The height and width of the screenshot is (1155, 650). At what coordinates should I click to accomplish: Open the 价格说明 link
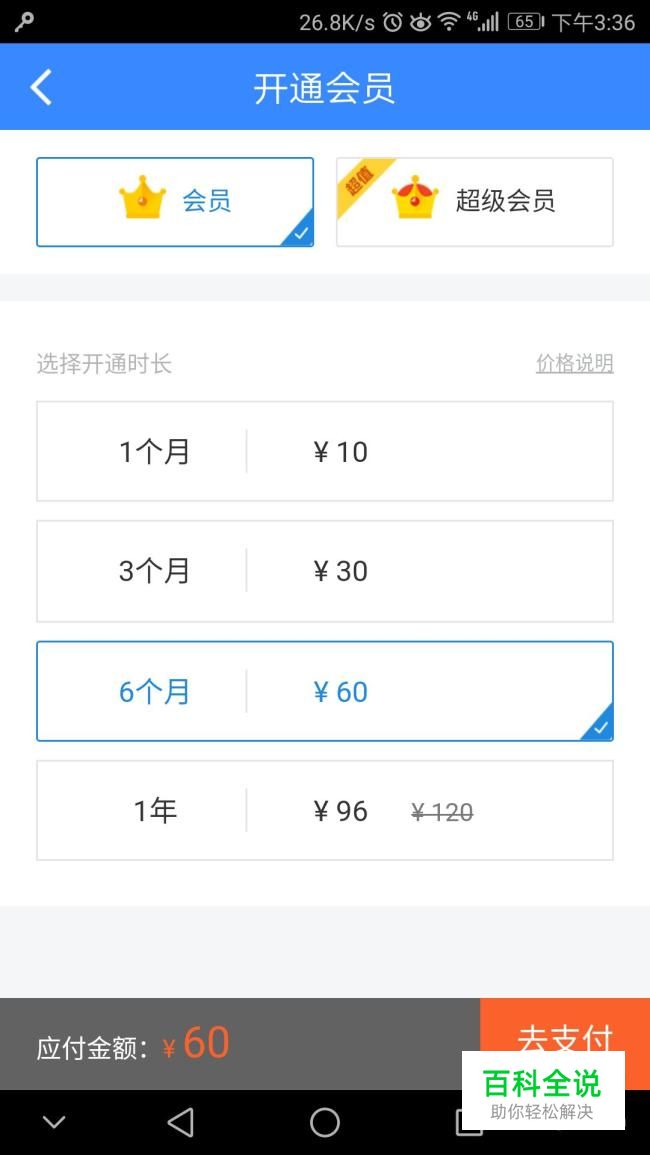[574, 364]
